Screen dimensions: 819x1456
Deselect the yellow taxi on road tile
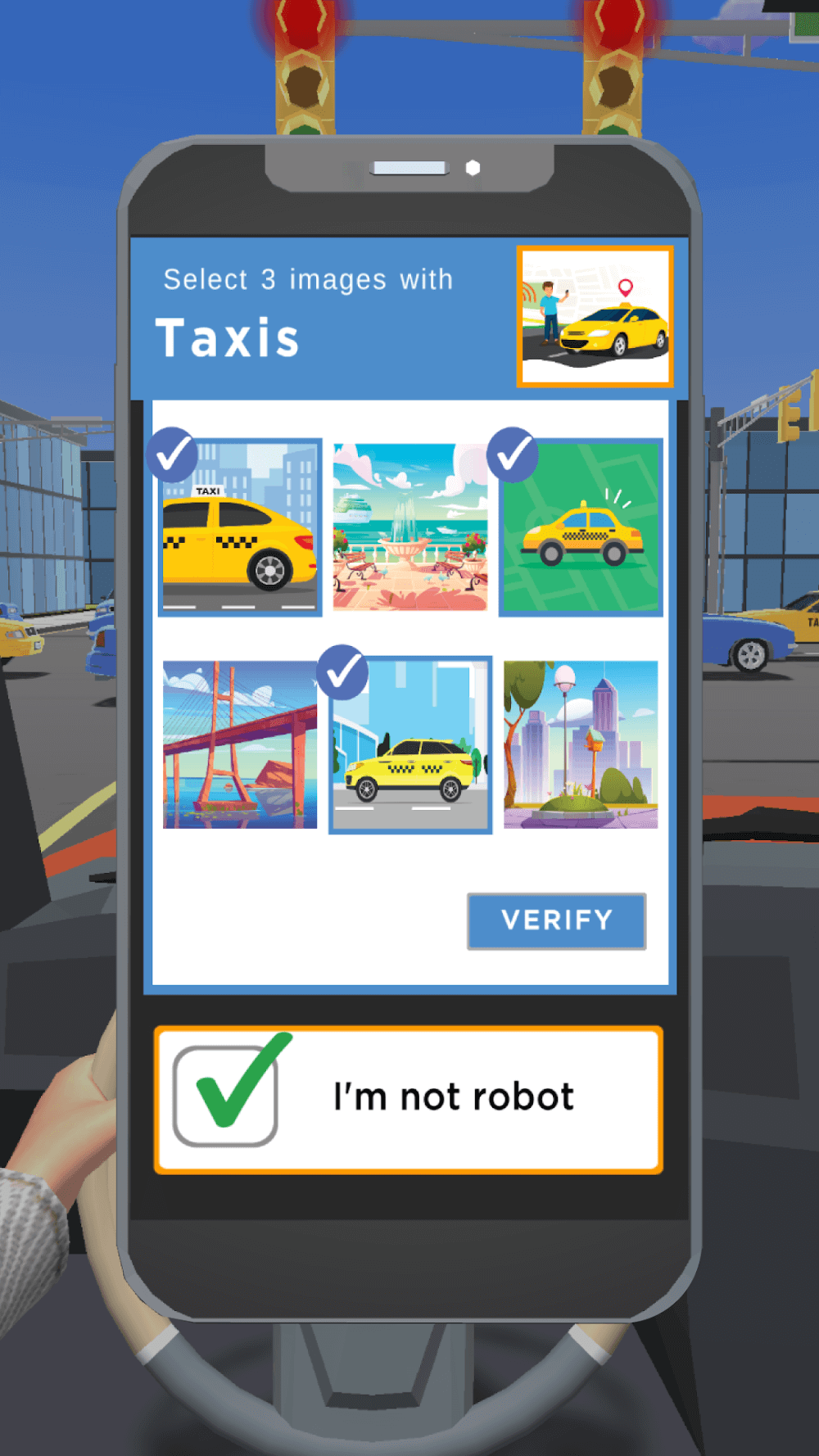[x=410, y=745]
